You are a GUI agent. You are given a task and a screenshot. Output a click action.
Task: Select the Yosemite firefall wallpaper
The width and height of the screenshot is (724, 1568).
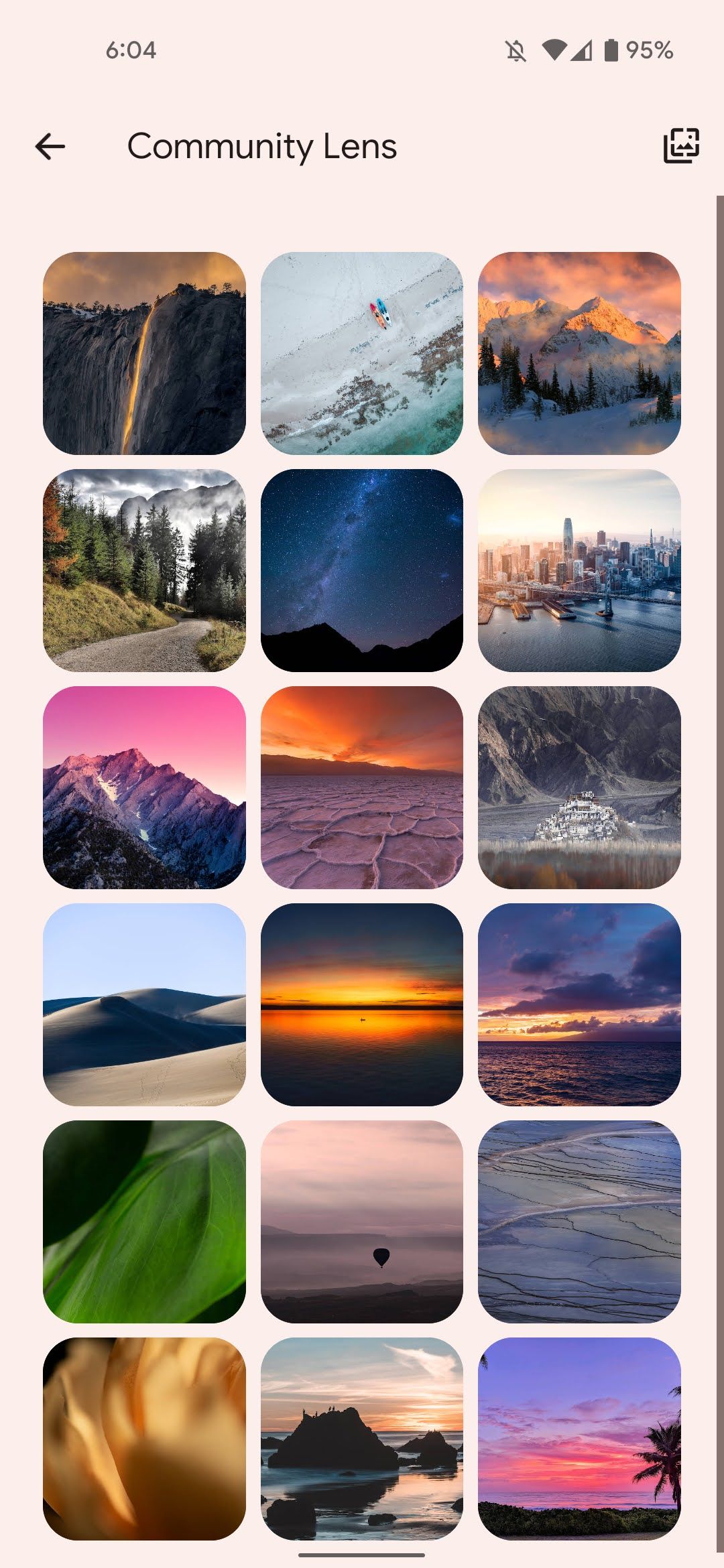coord(145,351)
